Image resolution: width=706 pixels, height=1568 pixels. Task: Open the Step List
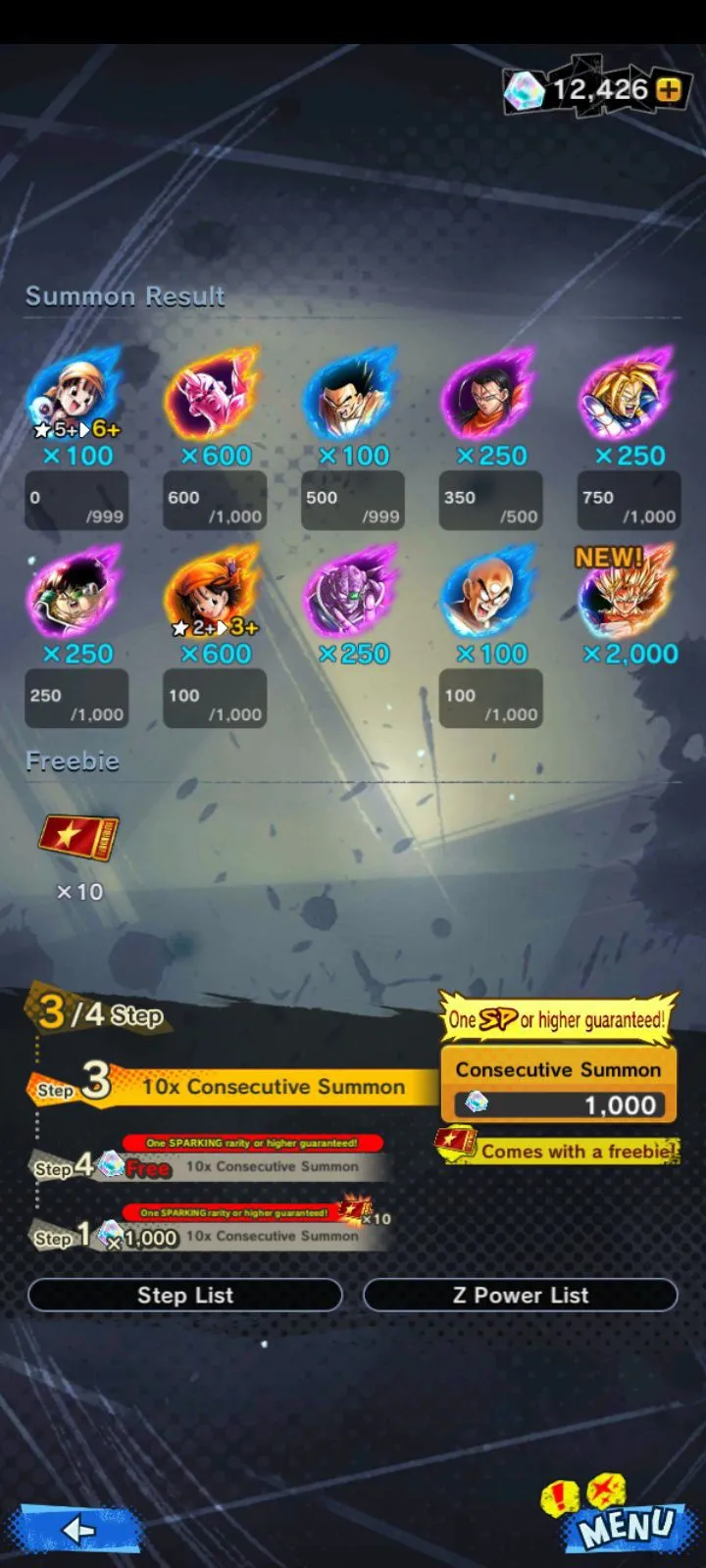(x=185, y=1295)
